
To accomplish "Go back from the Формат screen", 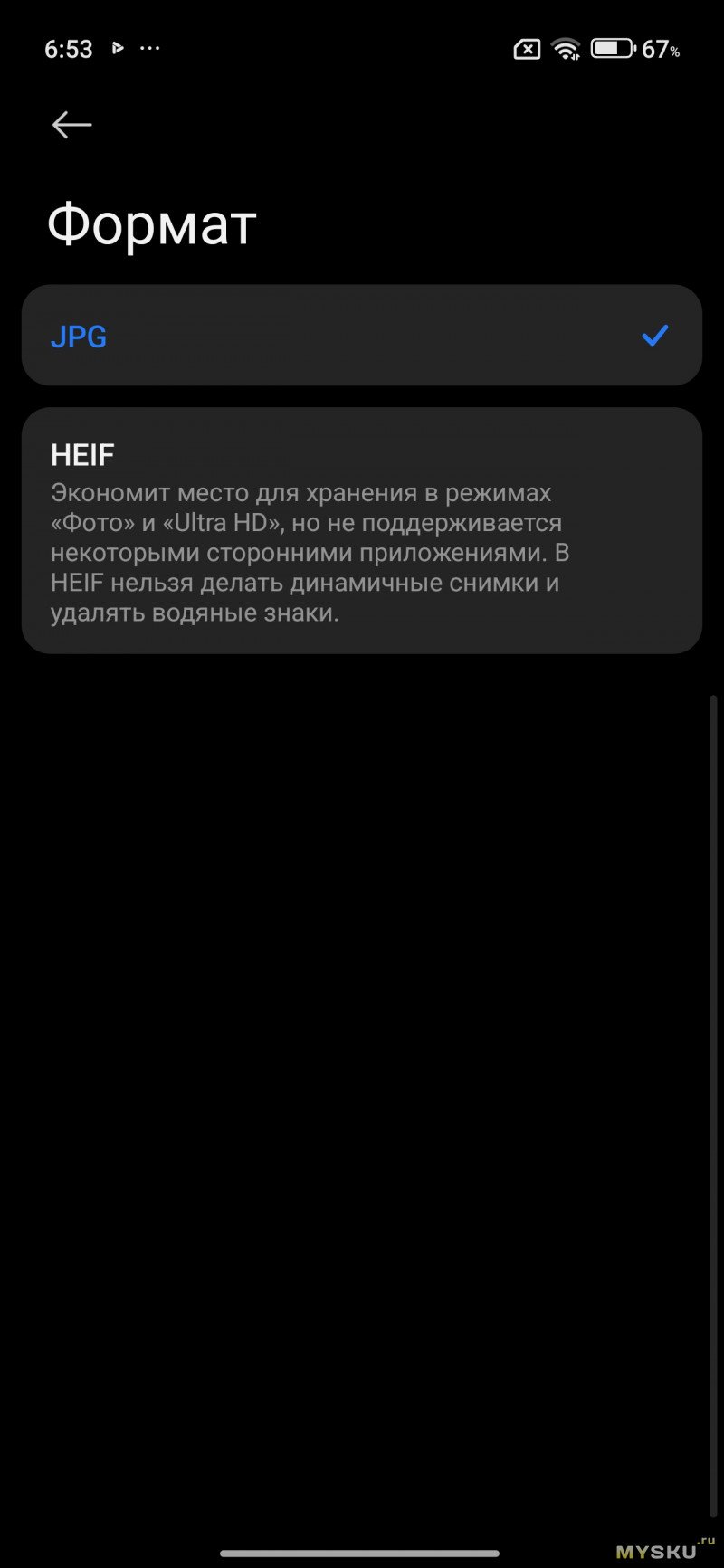I will tap(71, 125).
